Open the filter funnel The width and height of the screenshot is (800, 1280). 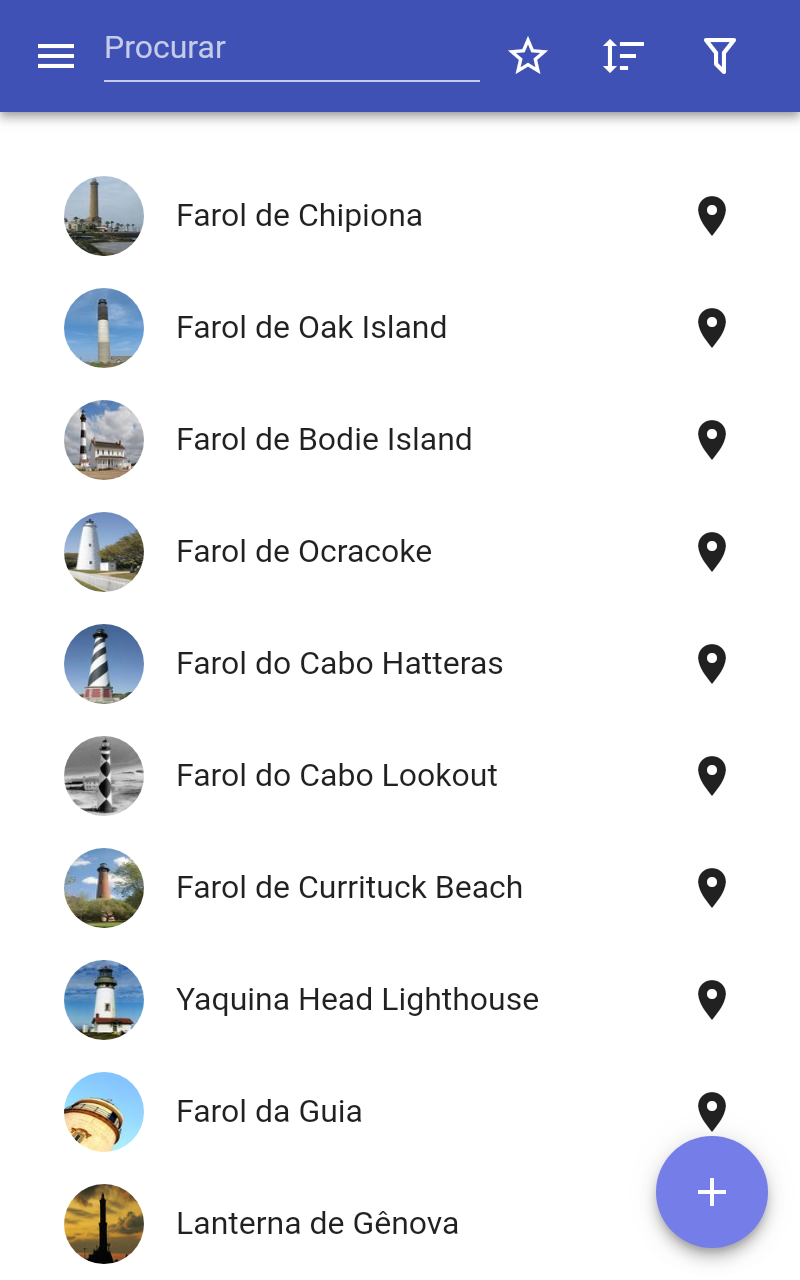(x=719, y=56)
